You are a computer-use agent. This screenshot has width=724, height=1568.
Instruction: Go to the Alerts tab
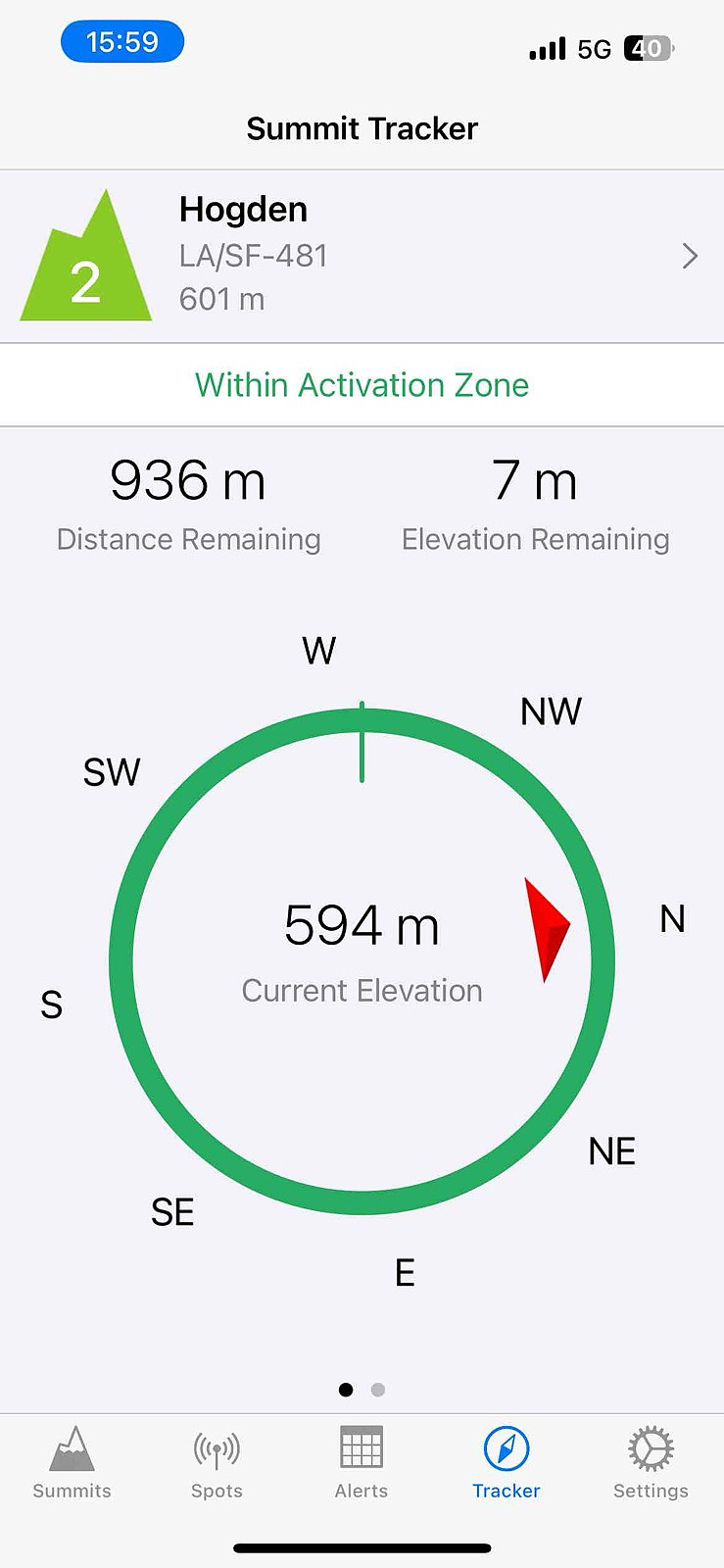point(362,1463)
